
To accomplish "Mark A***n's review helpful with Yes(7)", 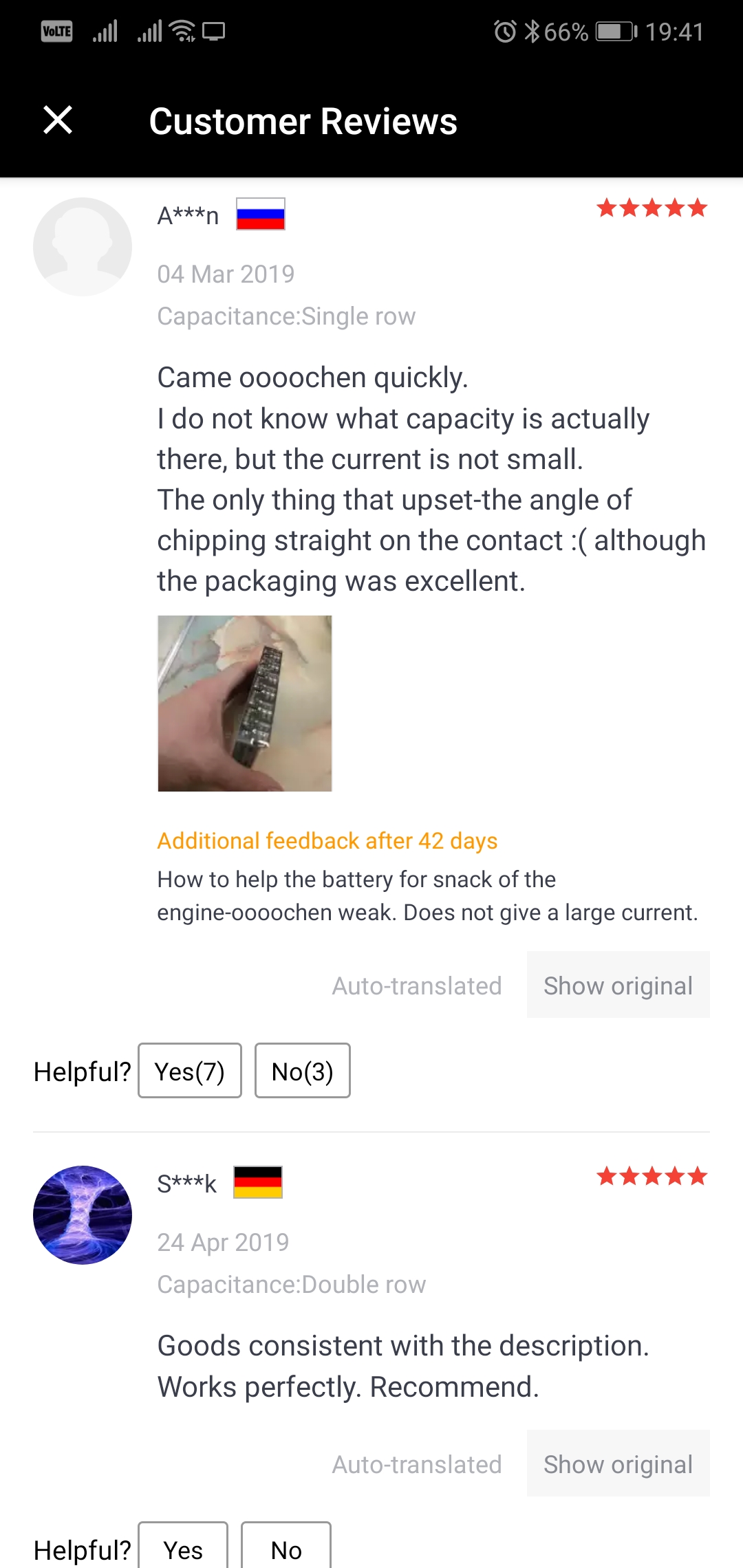I will pos(190,1071).
